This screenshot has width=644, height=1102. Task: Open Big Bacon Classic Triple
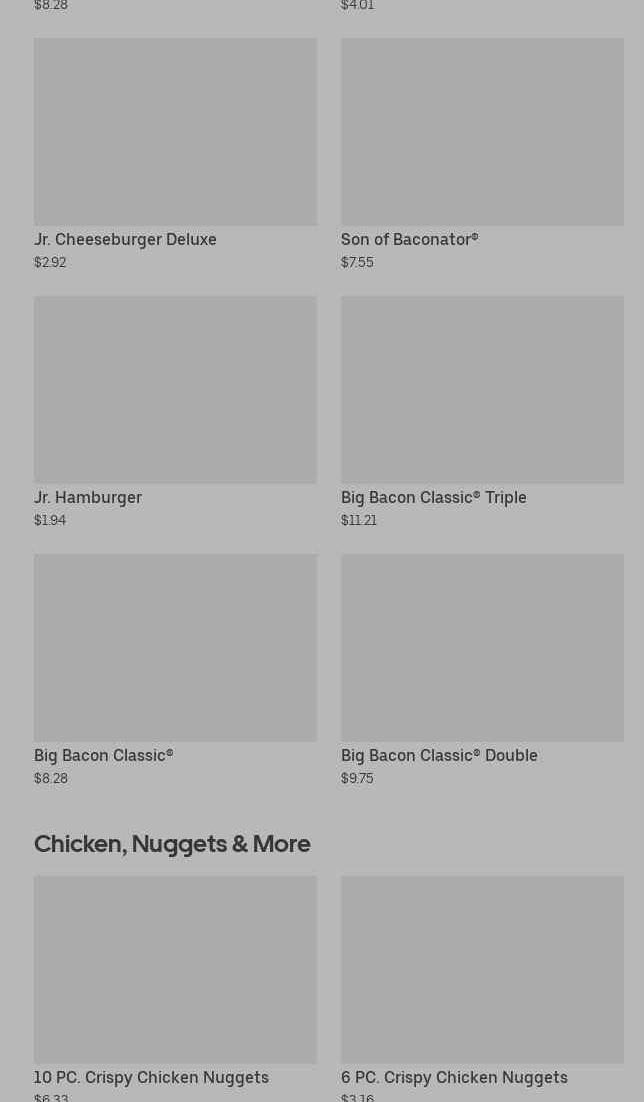(482, 413)
